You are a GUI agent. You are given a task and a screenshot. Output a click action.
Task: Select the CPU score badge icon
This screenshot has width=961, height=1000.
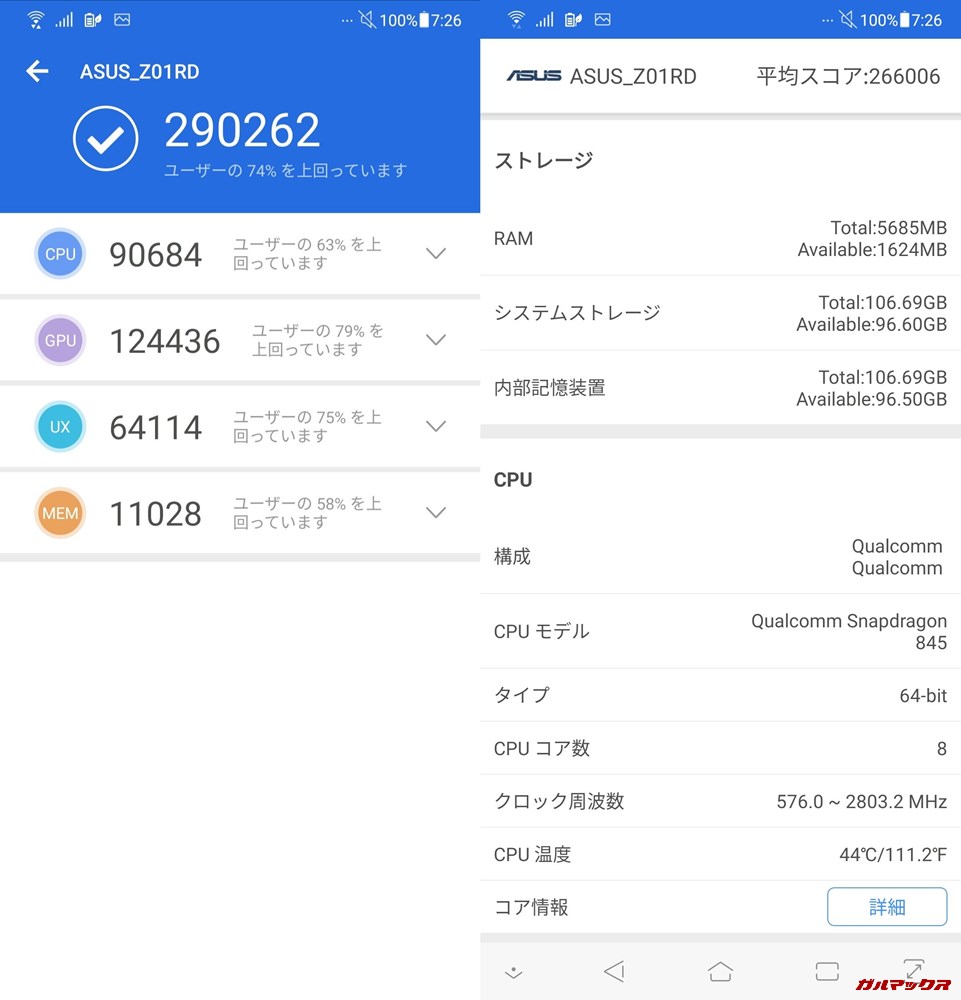[60, 254]
